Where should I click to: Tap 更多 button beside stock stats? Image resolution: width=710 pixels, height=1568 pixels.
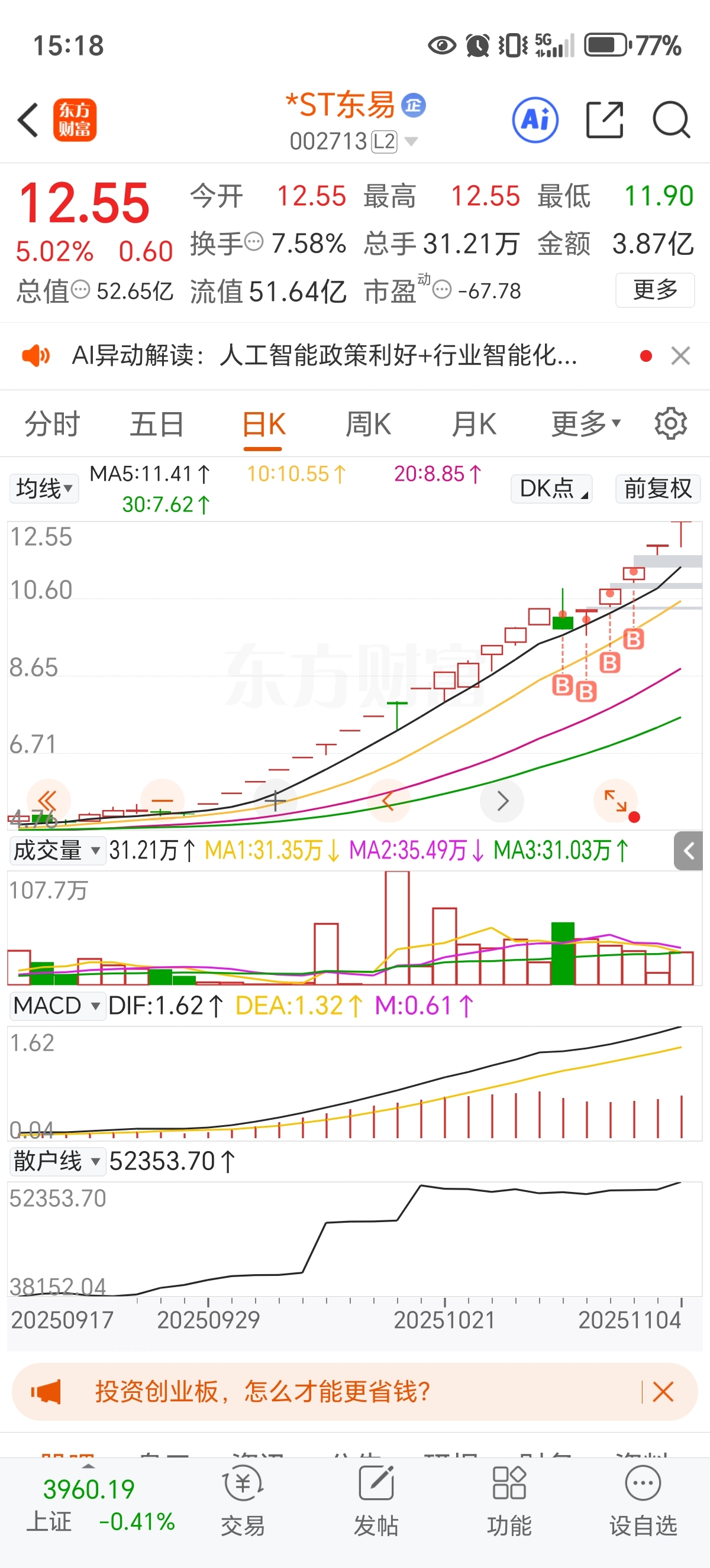tap(655, 290)
